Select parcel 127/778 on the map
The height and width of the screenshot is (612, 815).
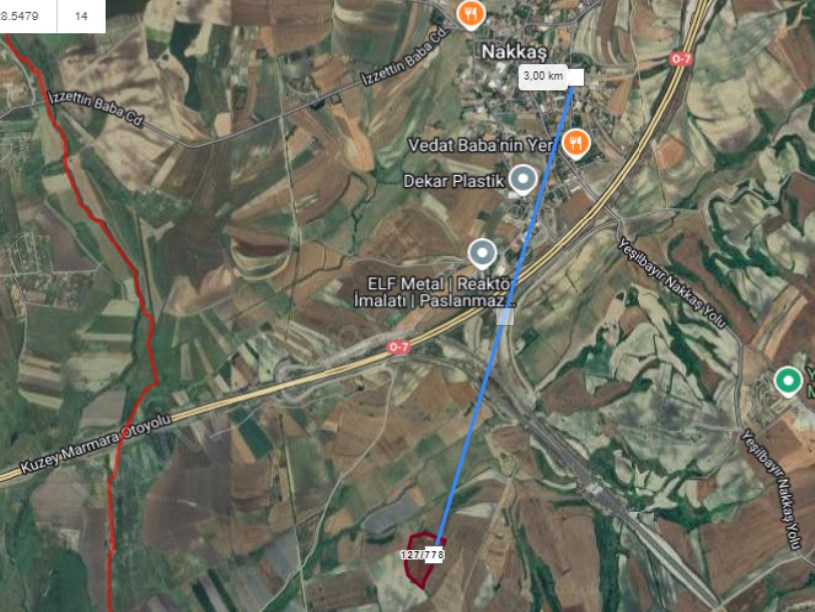tap(422, 554)
